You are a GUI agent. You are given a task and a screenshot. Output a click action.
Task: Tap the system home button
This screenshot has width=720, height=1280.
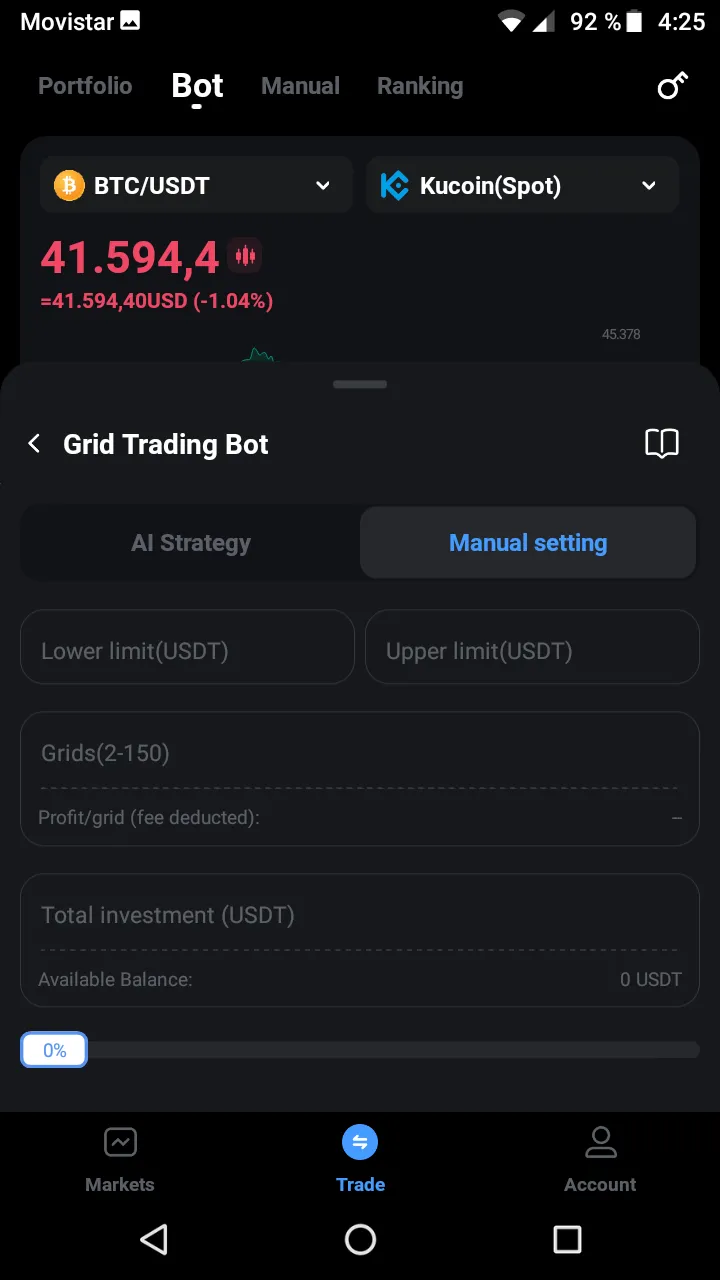(x=360, y=1240)
